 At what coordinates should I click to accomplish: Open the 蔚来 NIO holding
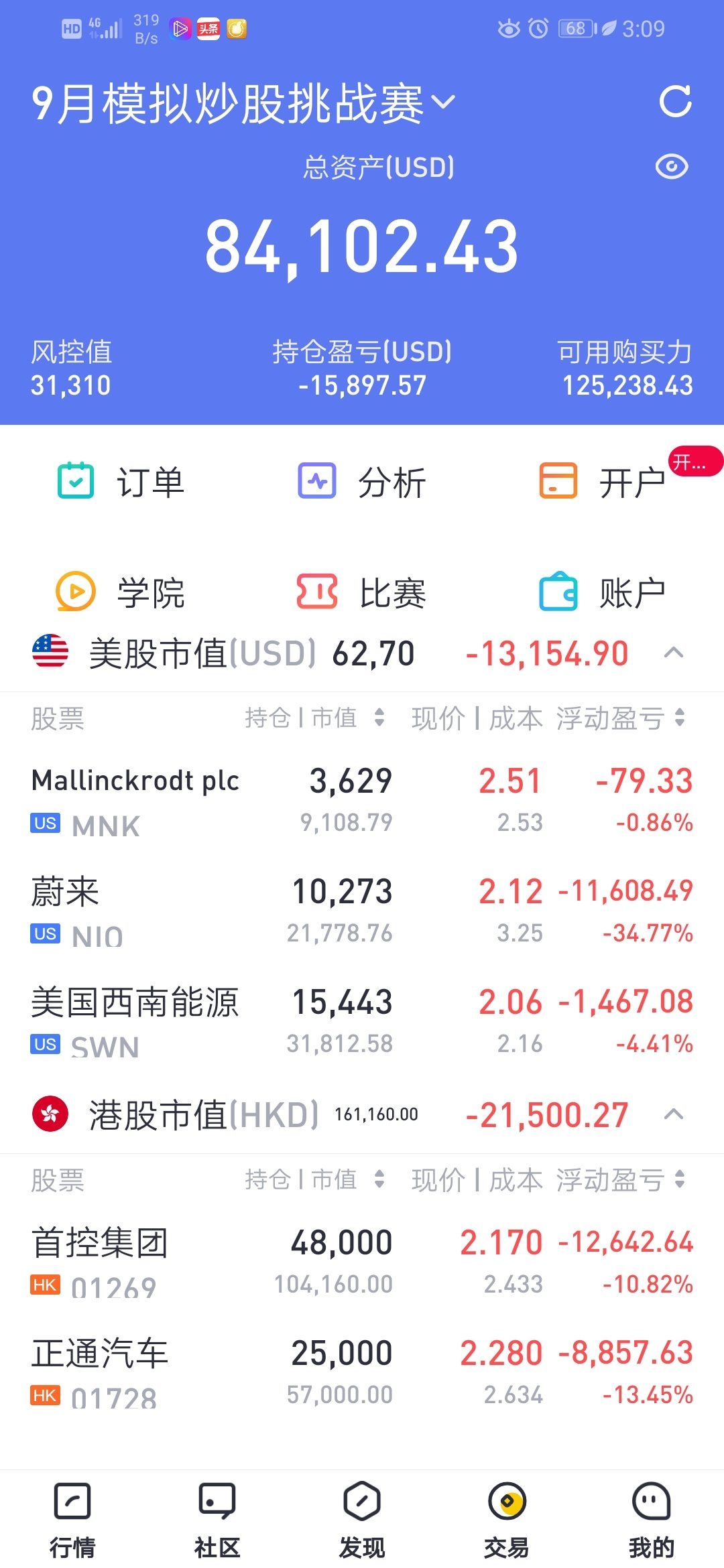pos(362,912)
